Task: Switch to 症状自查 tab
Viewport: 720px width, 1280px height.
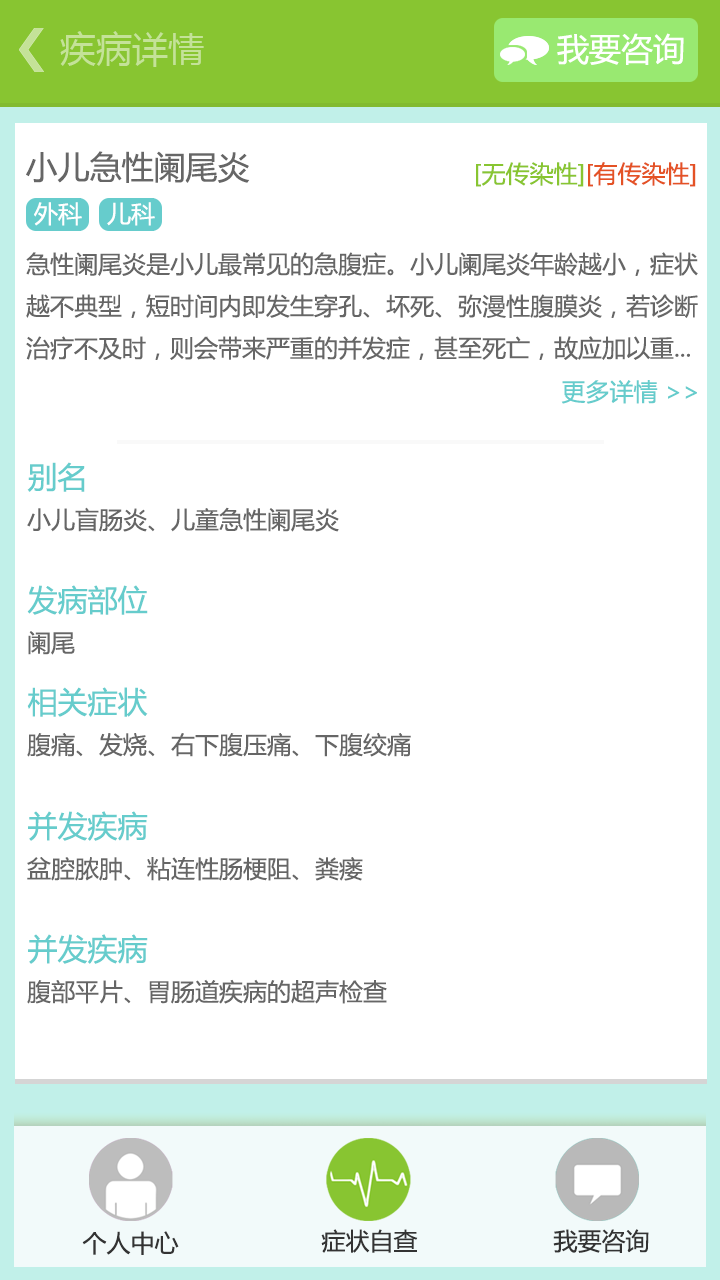Action: click(x=368, y=1196)
